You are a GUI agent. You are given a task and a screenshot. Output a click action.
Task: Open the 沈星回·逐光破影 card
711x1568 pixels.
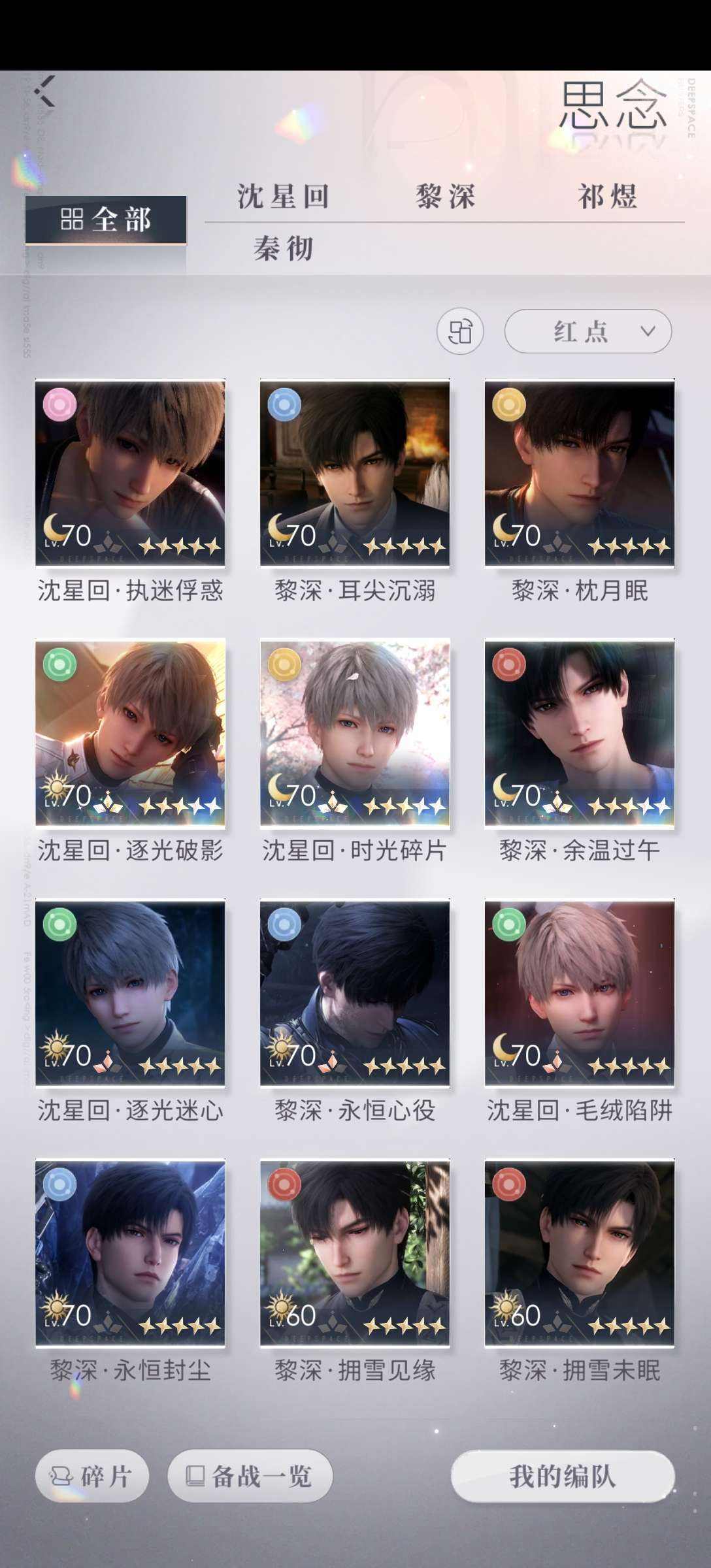[130, 733]
